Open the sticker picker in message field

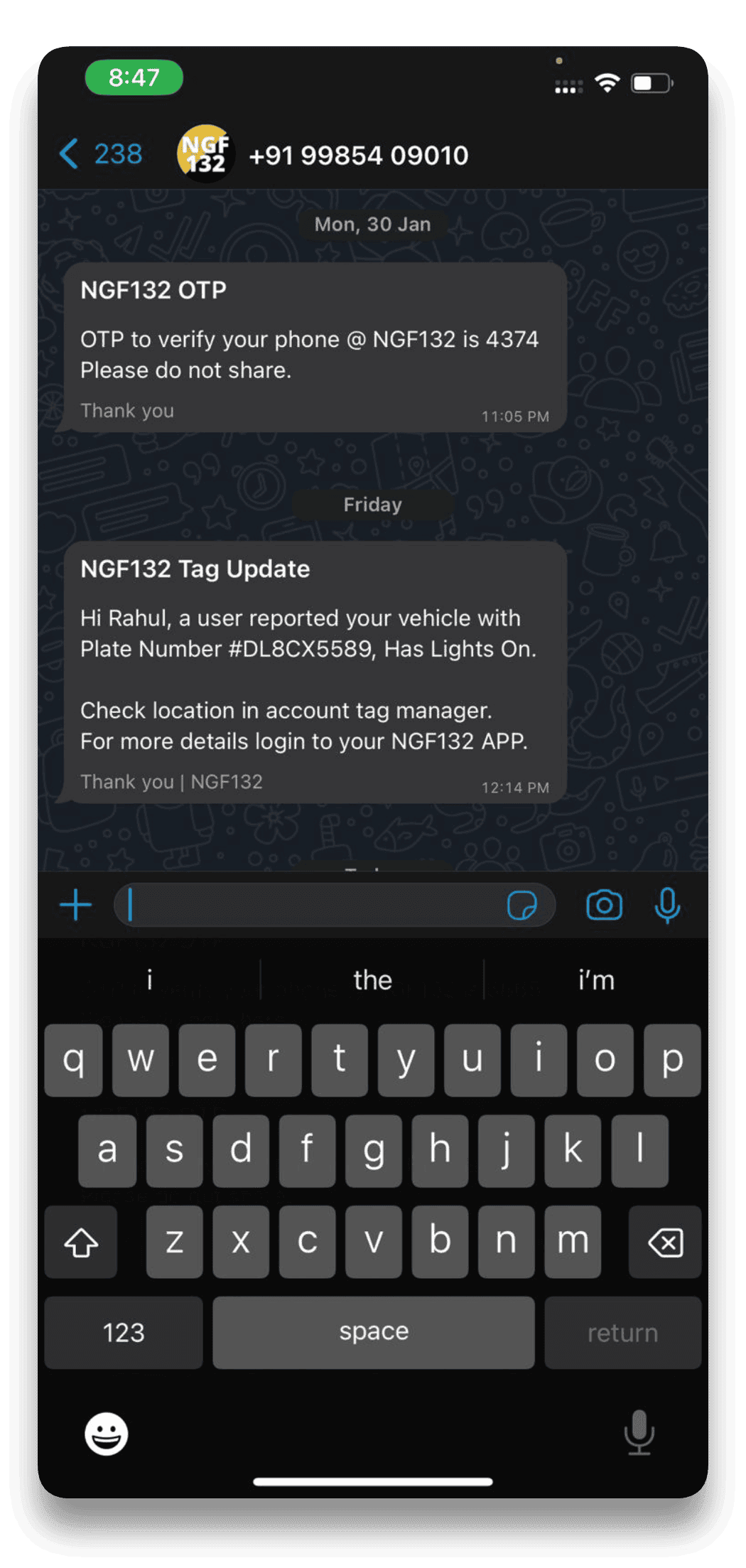coord(522,906)
